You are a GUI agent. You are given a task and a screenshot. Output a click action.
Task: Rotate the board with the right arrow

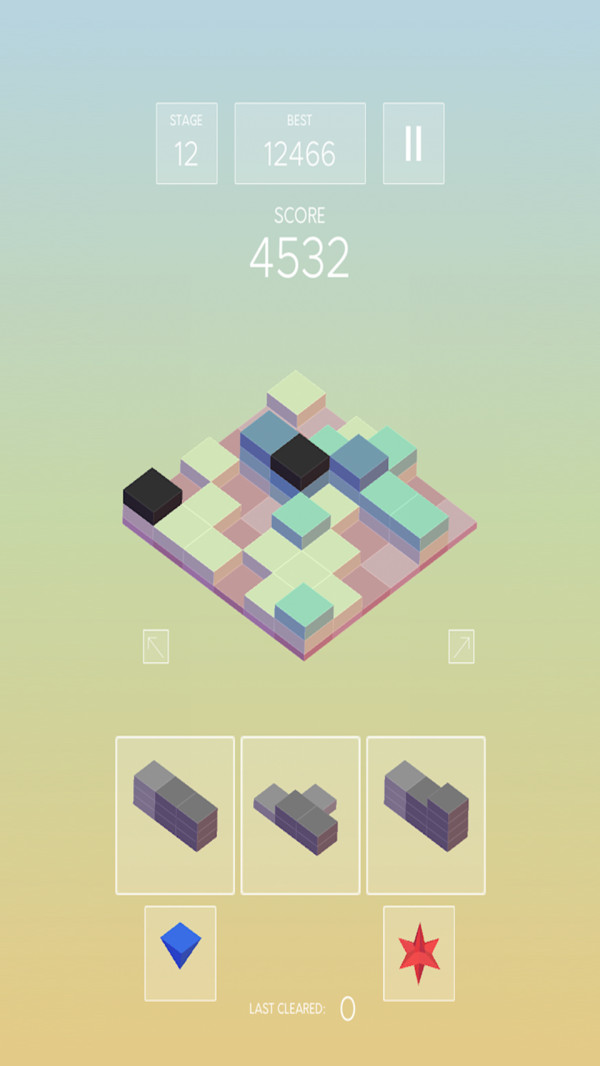click(461, 646)
